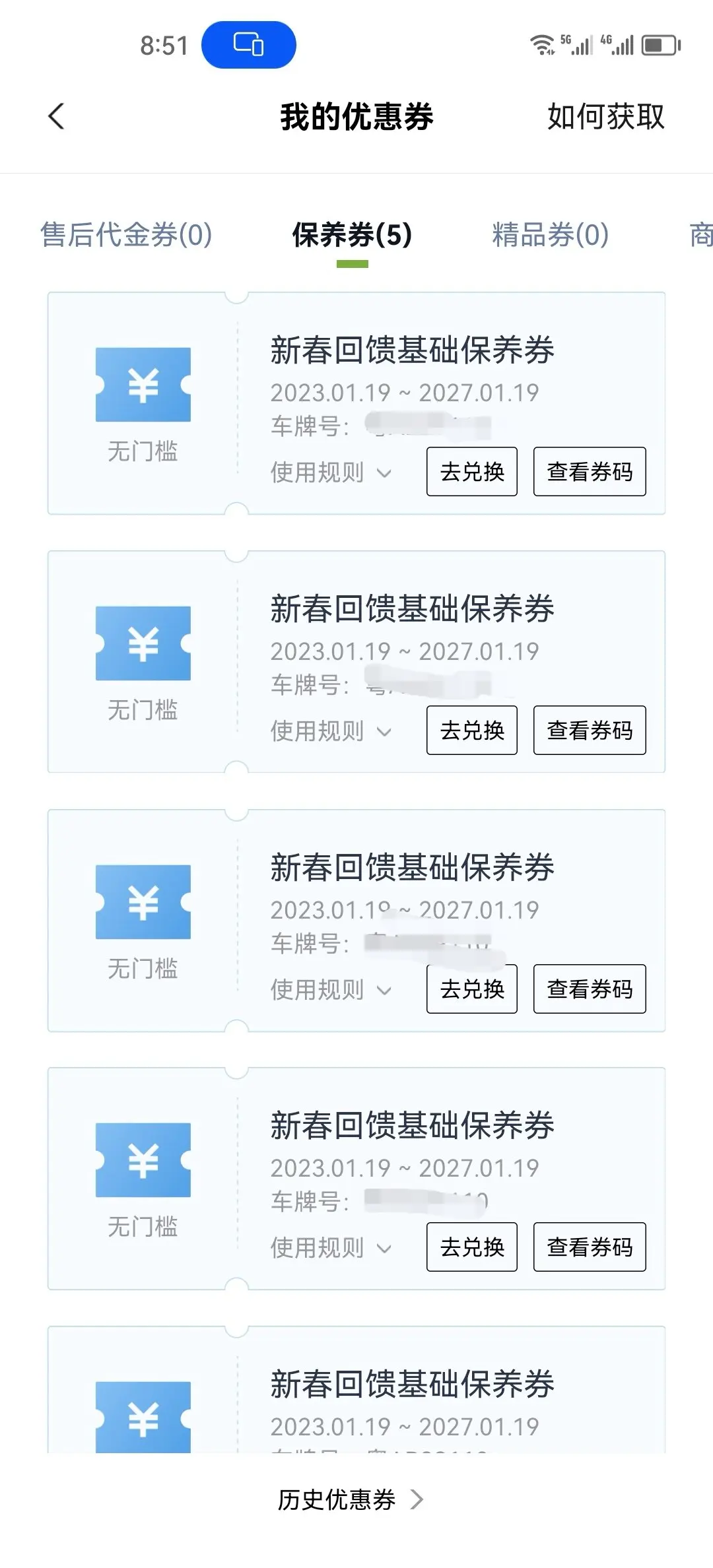Expand 使用规则 on the fourth coupon
This screenshot has height=1568, width=713.
click(330, 1248)
